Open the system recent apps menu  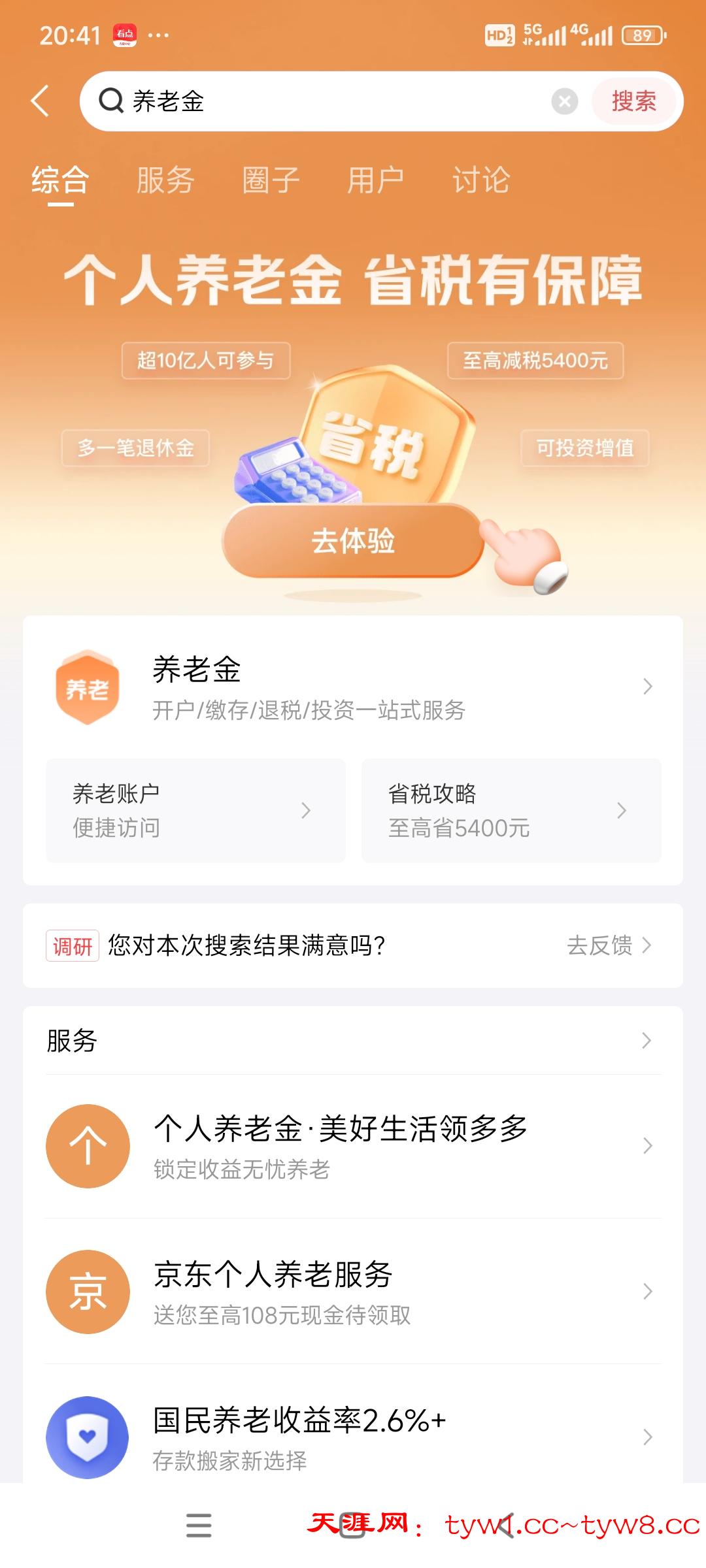199,1526
